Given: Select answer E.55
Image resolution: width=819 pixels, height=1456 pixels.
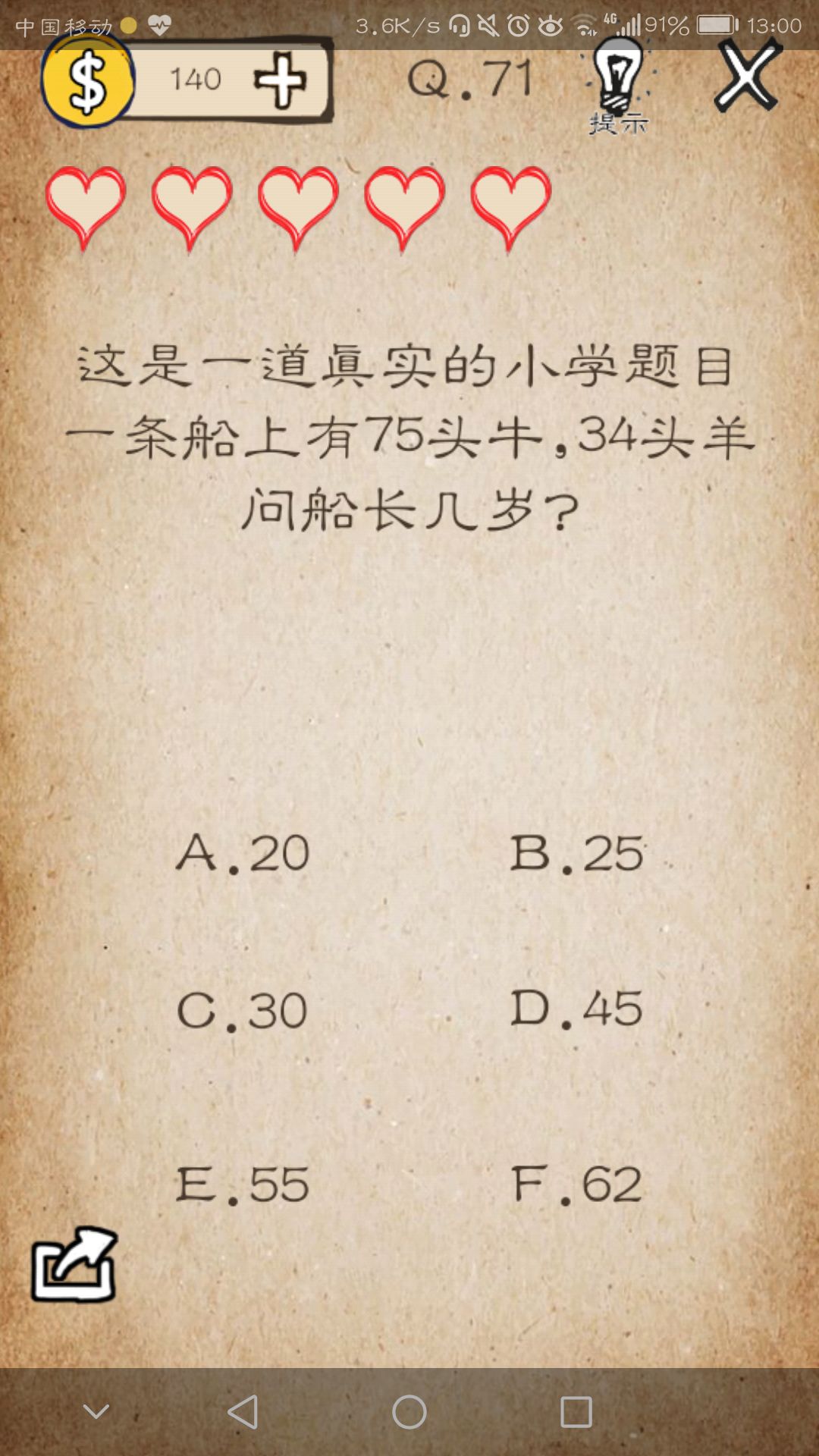Looking at the screenshot, I should [x=243, y=1185].
